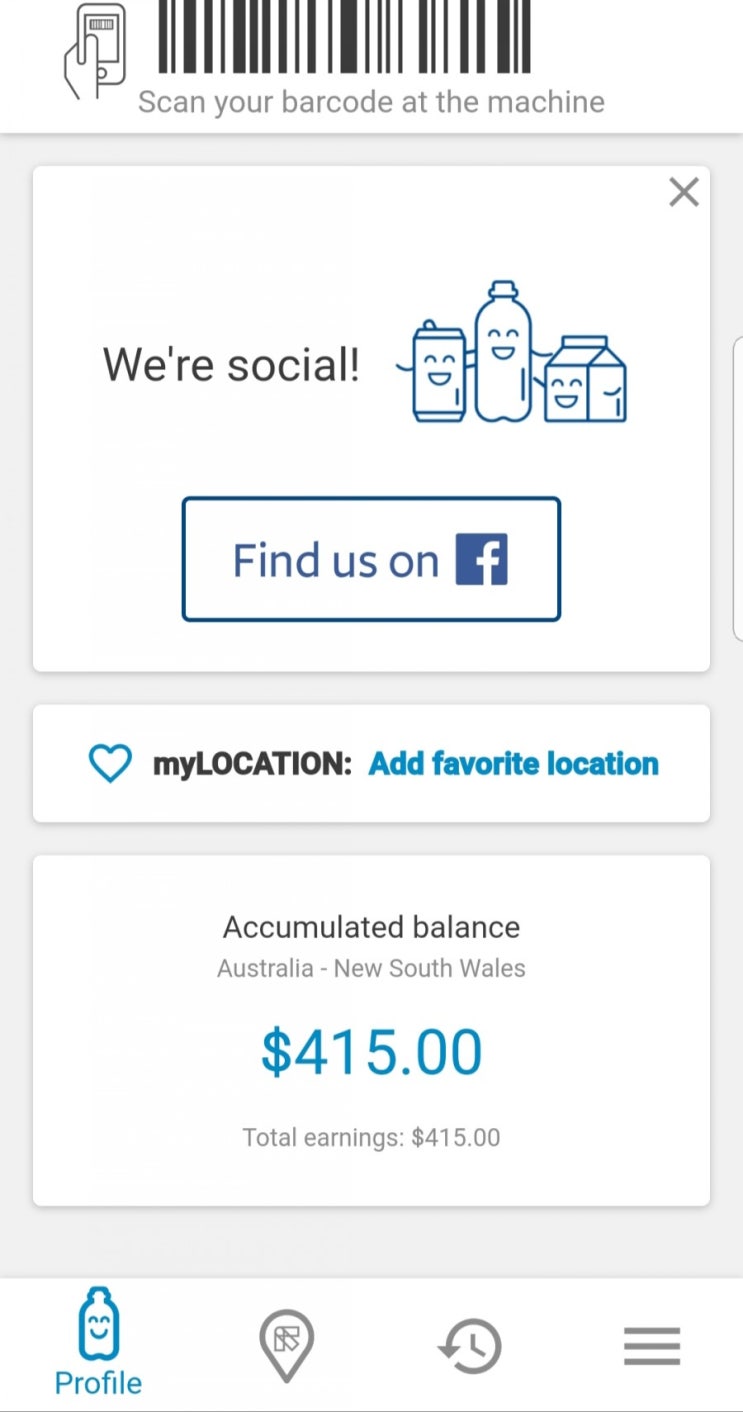The width and height of the screenshot is (743, 1412).
Task: Tap the Find us on Facebook button
Action: click(x=371, y=559)
